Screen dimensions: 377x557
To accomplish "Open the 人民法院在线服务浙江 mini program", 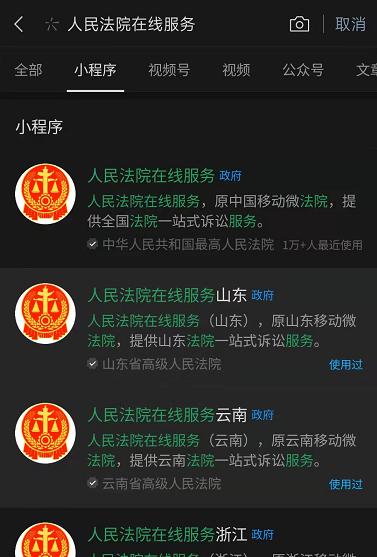I will 188,533.
